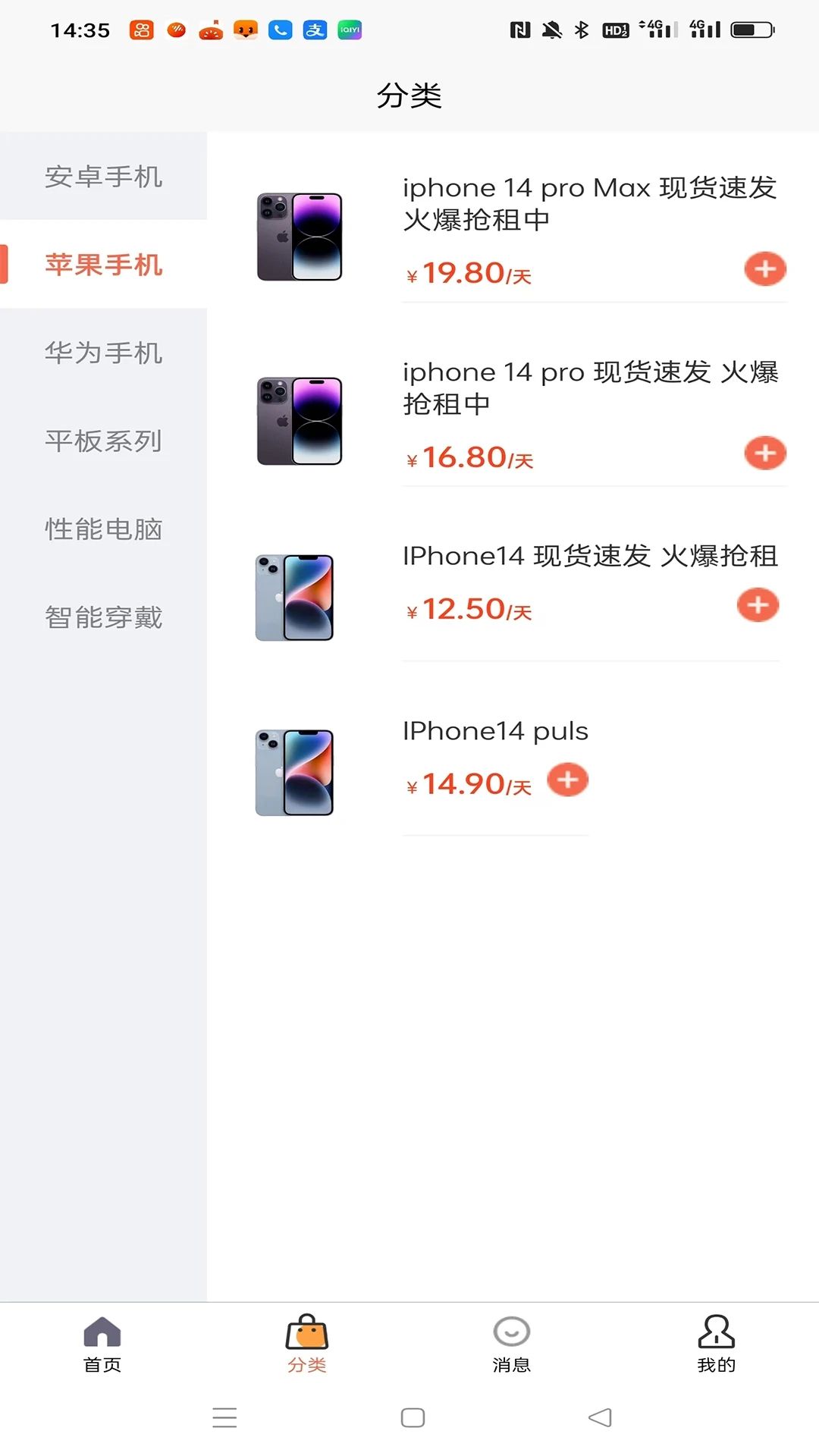The height and width of the screenshot is (1456, 819).
Task: Add the ¥12.50 IPhone14 with plus icon
Action: 758,605
